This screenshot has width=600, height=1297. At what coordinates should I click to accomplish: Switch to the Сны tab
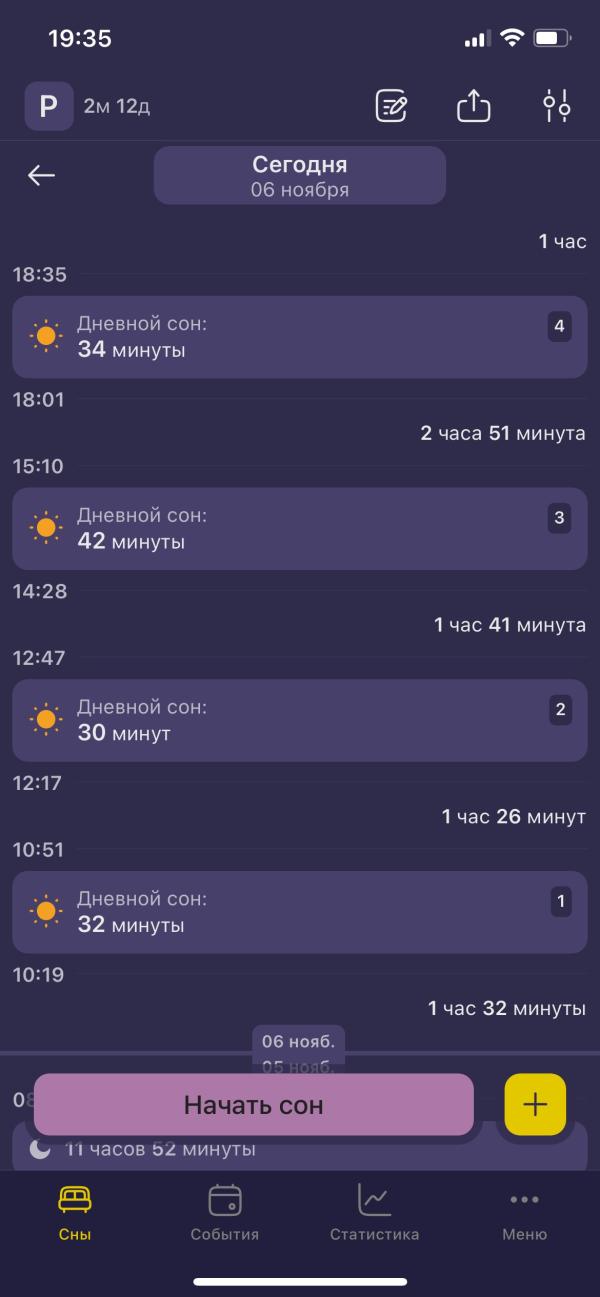pyautogui.click(x=75, y=1212)
